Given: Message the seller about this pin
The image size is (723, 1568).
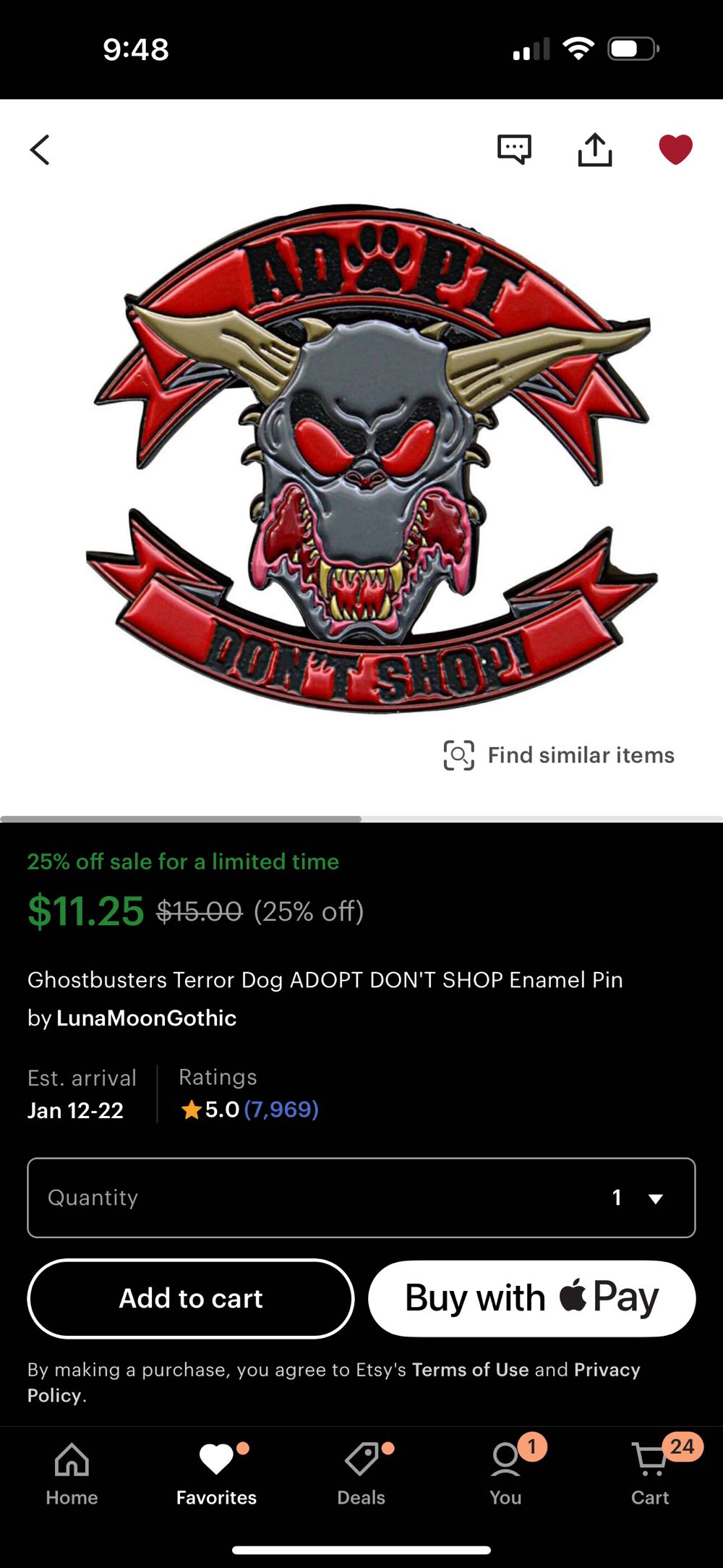Looking at the screenshot, I should click(514, 150).
